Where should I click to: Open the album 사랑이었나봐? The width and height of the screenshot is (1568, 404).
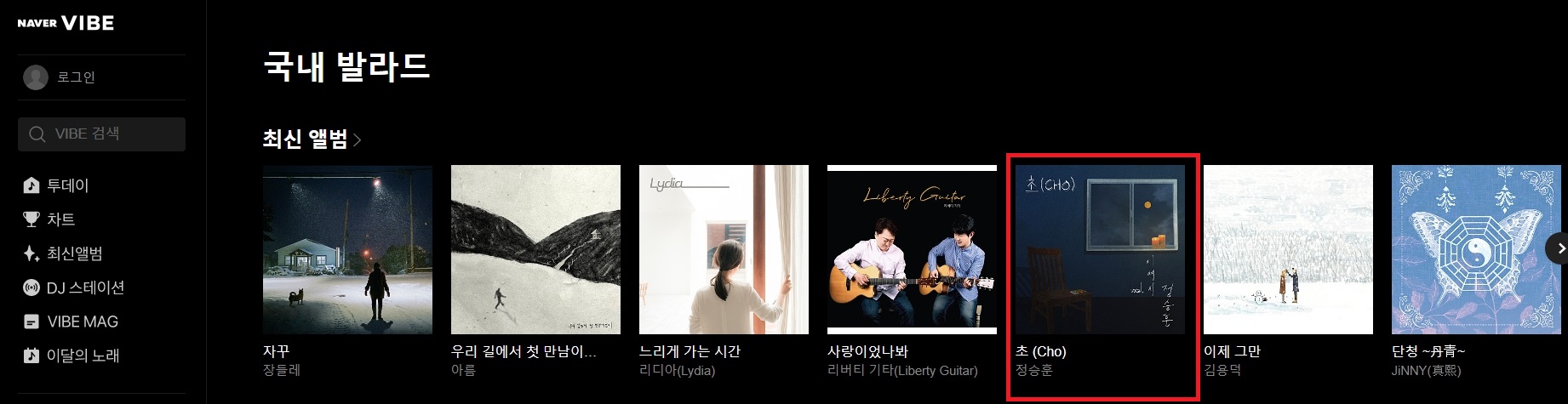[912, 249]
